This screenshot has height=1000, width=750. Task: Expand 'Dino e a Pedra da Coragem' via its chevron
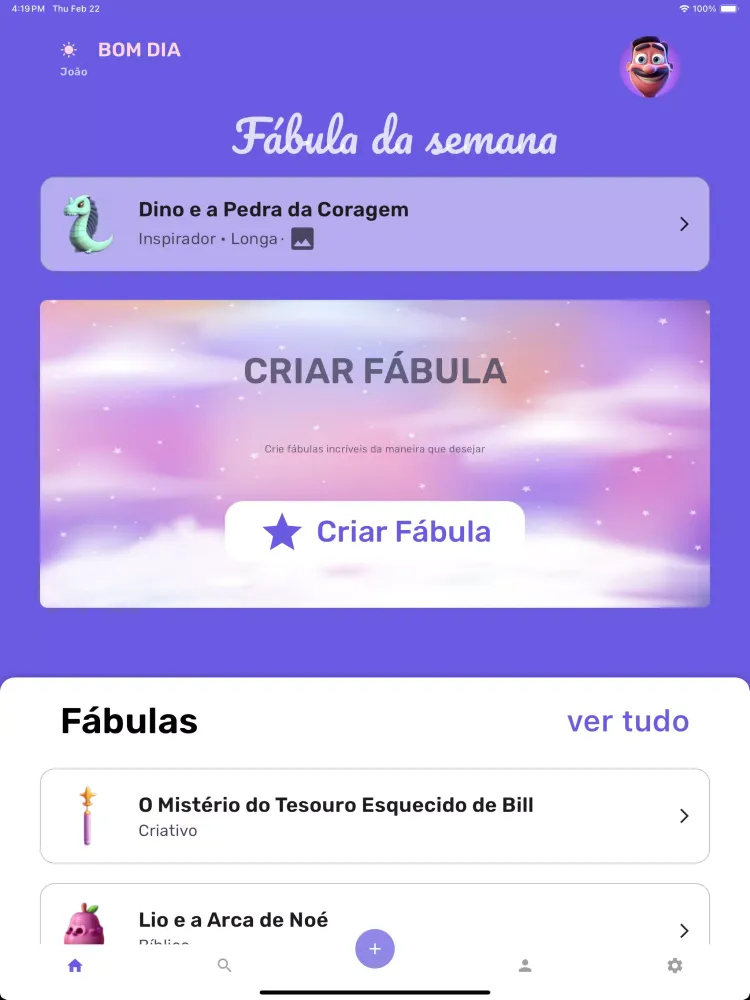[683, 224]
